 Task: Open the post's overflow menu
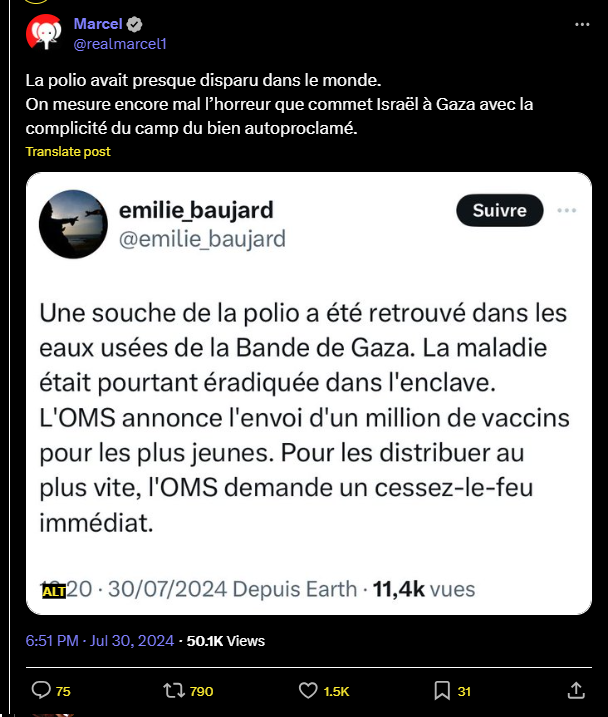click(x=582, y=24)
